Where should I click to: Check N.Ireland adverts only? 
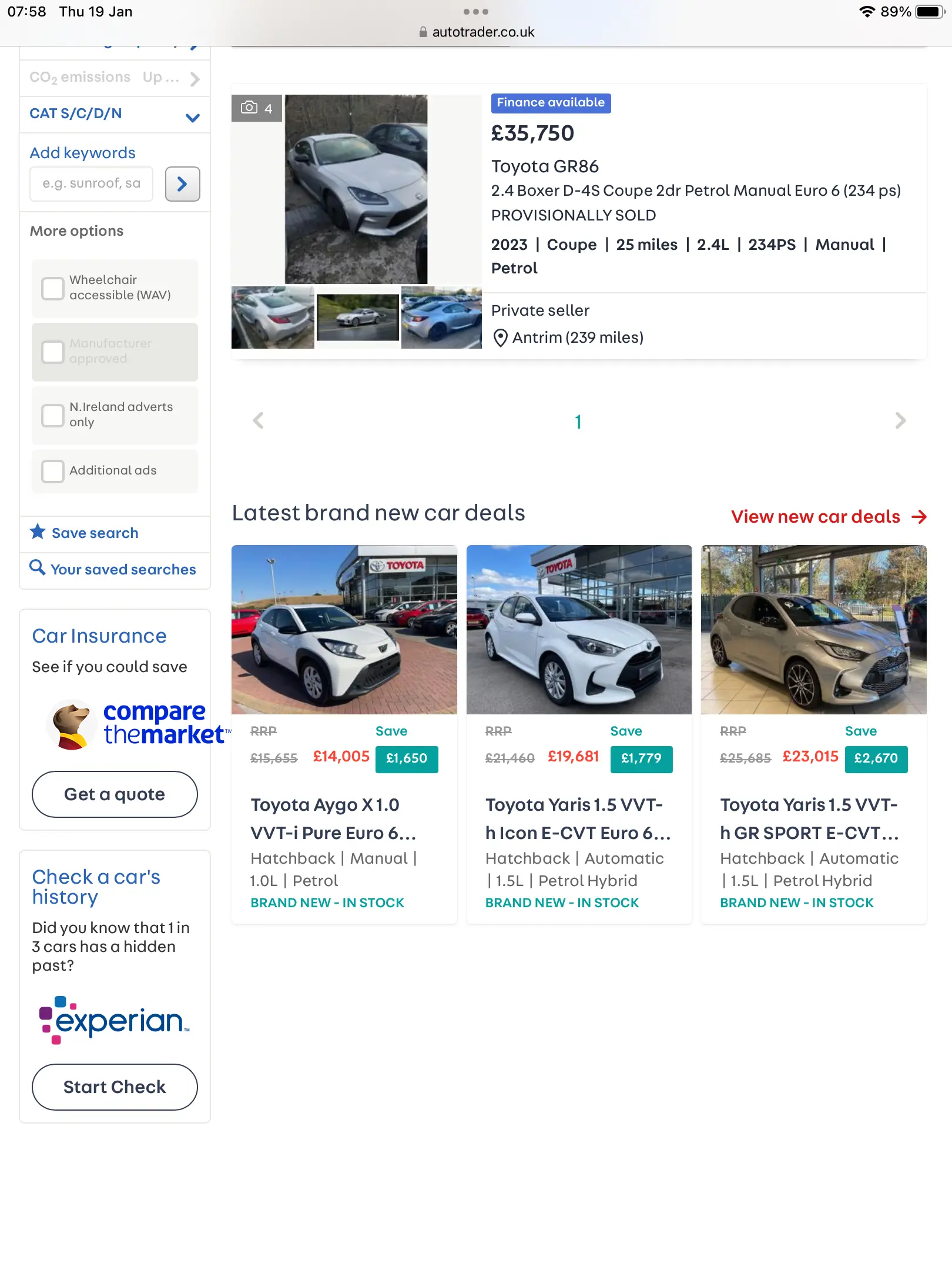[x=53, y=415]
